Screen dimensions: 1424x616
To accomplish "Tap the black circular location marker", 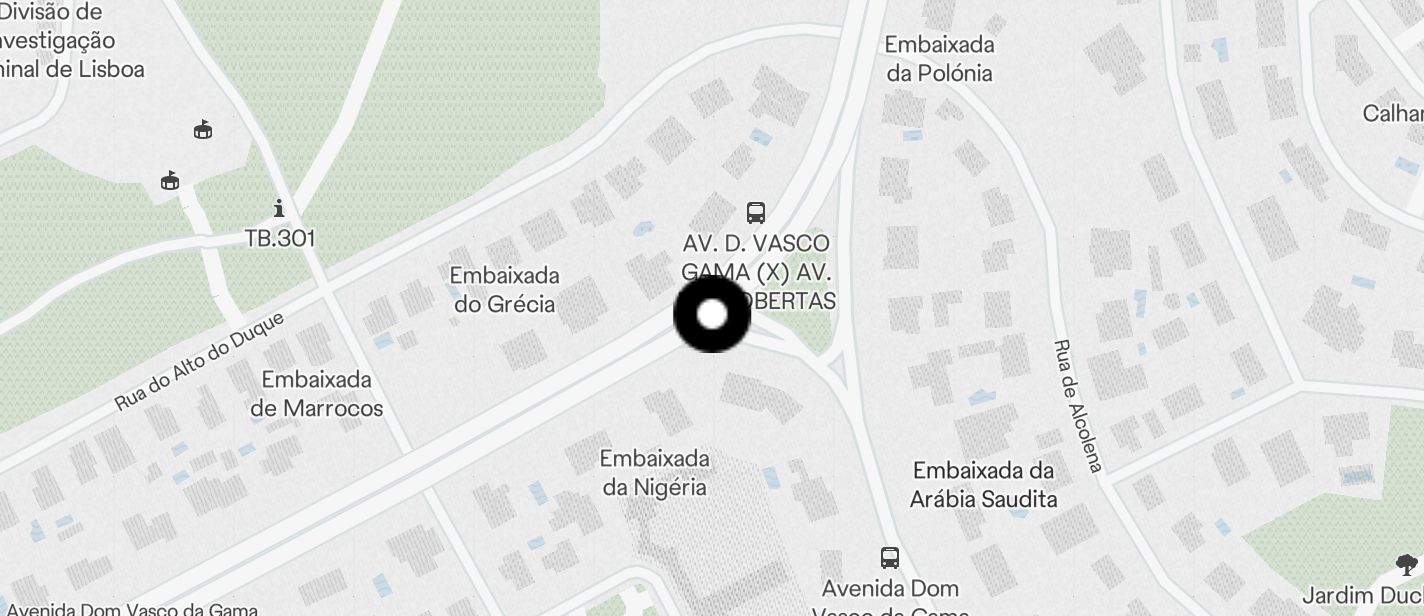I will click(712, 314).
